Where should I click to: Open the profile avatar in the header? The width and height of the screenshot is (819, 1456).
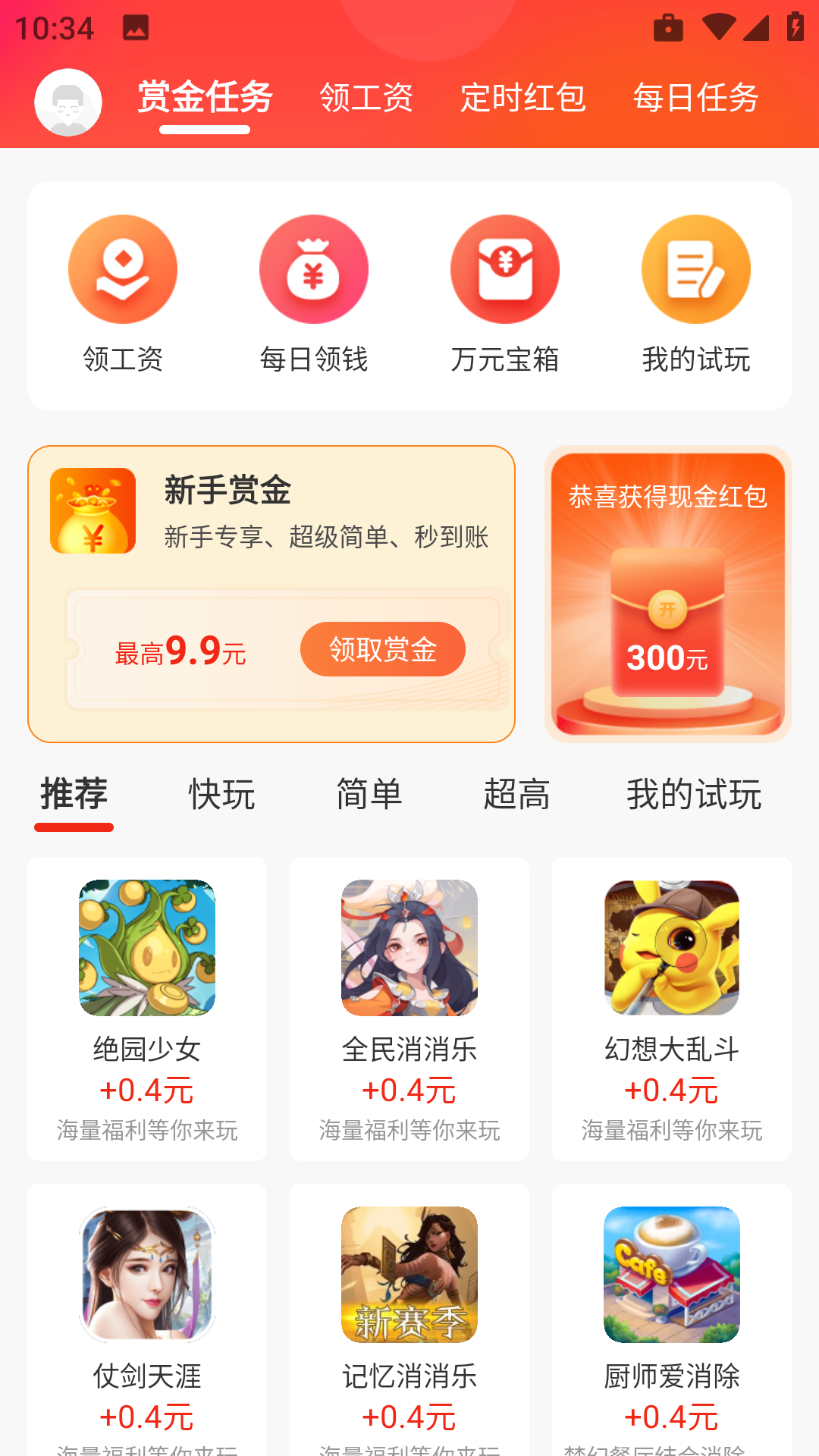[x=67, y=102]
